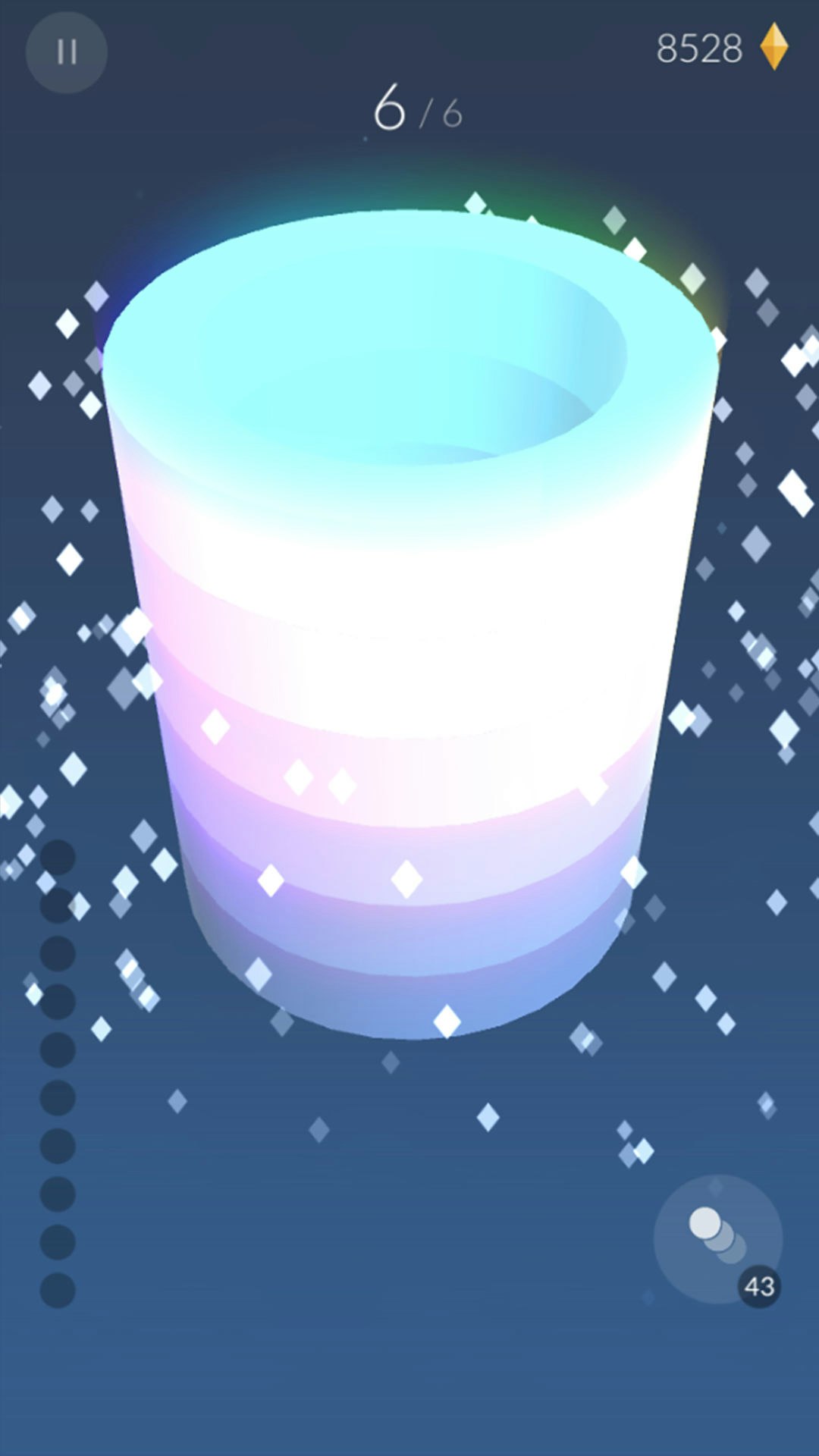Pause the game
The width and height of the screenshot is (819, 1456).
click(67, 52)
